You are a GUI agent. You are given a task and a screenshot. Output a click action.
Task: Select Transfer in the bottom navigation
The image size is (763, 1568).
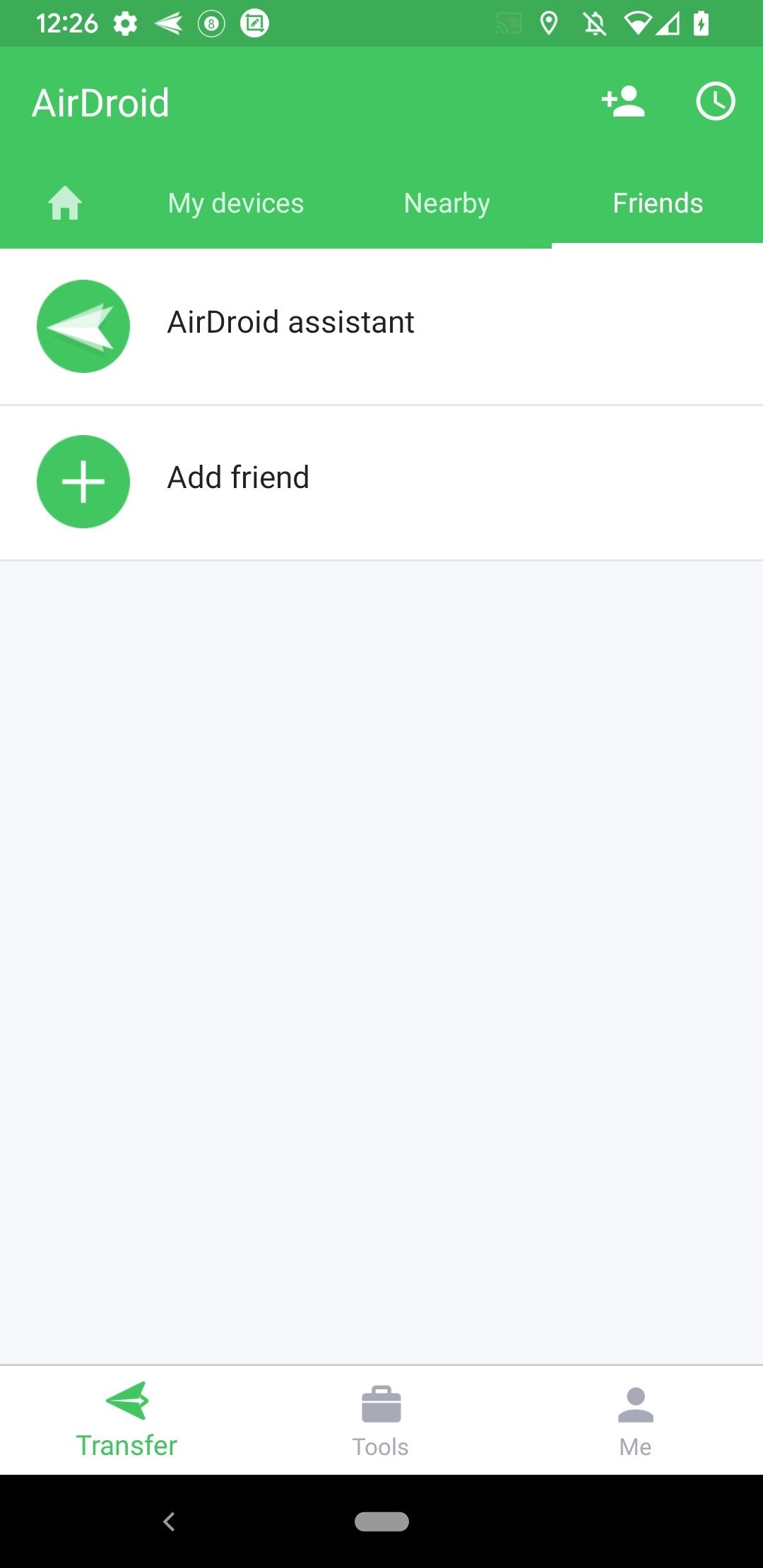(126, 1421)
